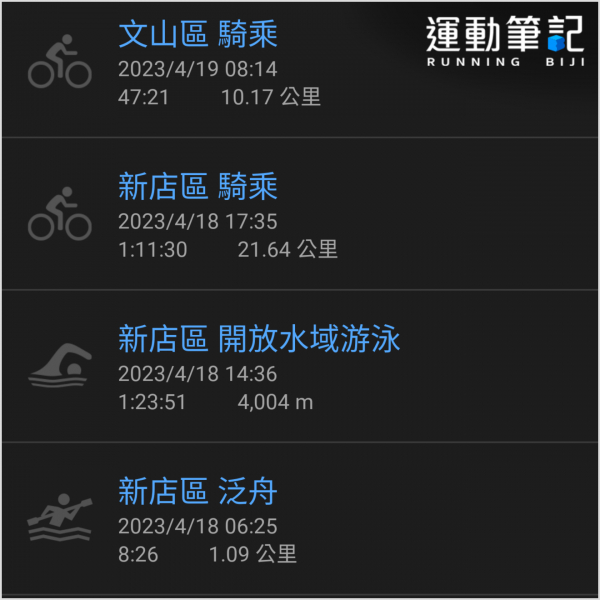Open the 文山區 騎乘 activity from 4/19
The height and width of the screenshot is (600, 600).
(198, 36)
